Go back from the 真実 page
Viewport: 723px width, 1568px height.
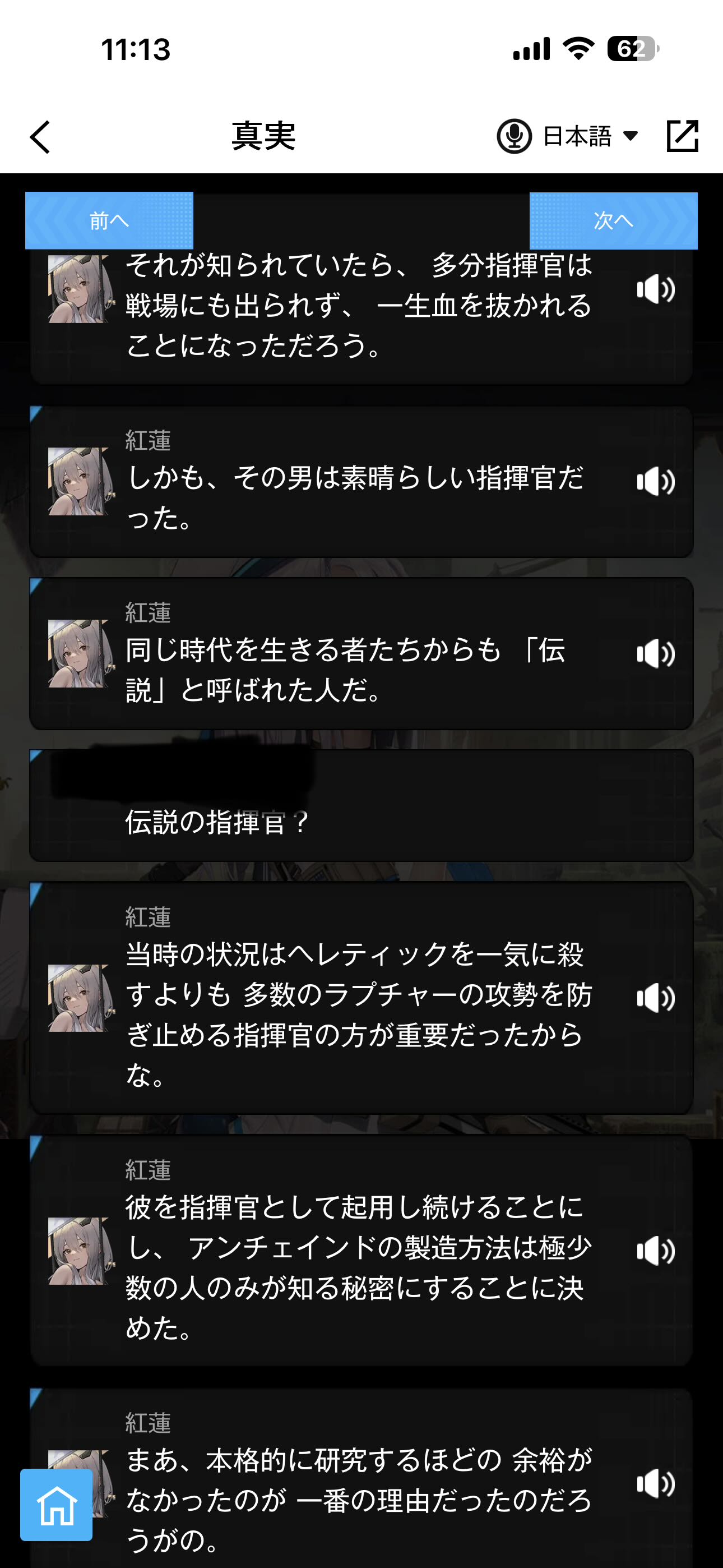point(40,136)
